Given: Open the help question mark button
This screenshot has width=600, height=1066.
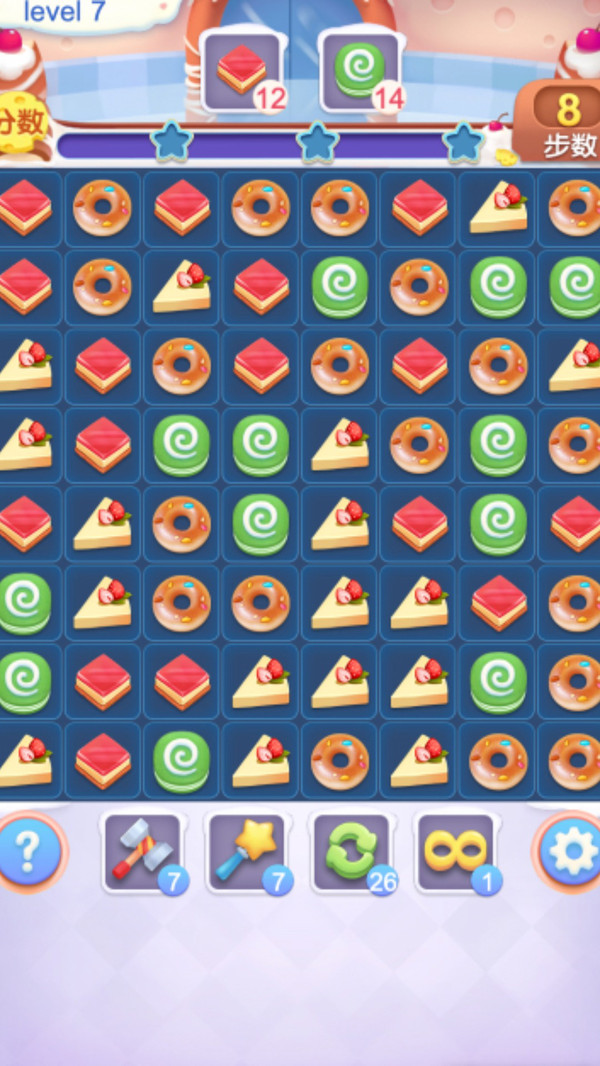Looking at the screenshot, I should point(28,851).
